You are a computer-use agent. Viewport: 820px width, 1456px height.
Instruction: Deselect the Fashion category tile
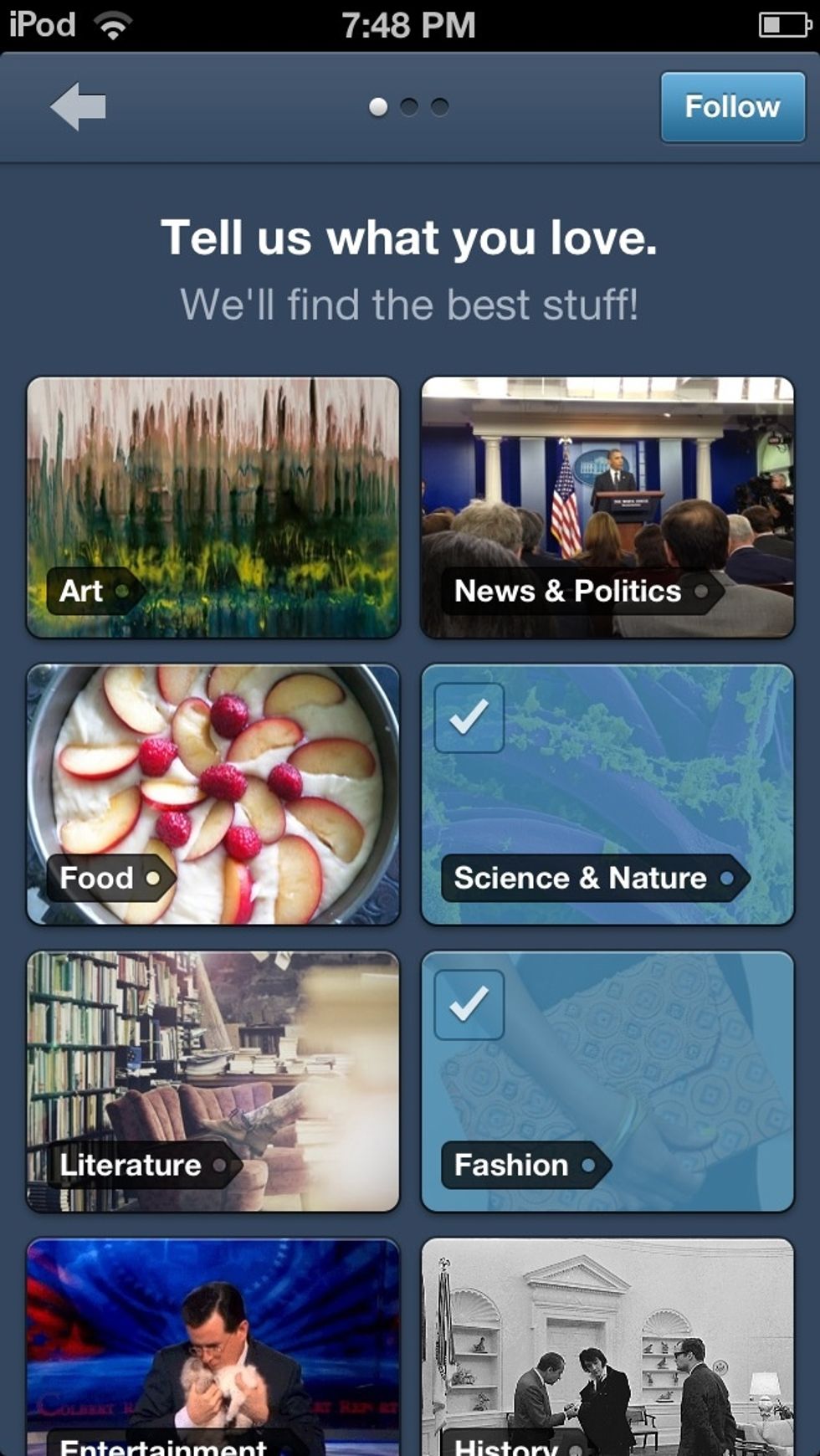coord(607,1081)
